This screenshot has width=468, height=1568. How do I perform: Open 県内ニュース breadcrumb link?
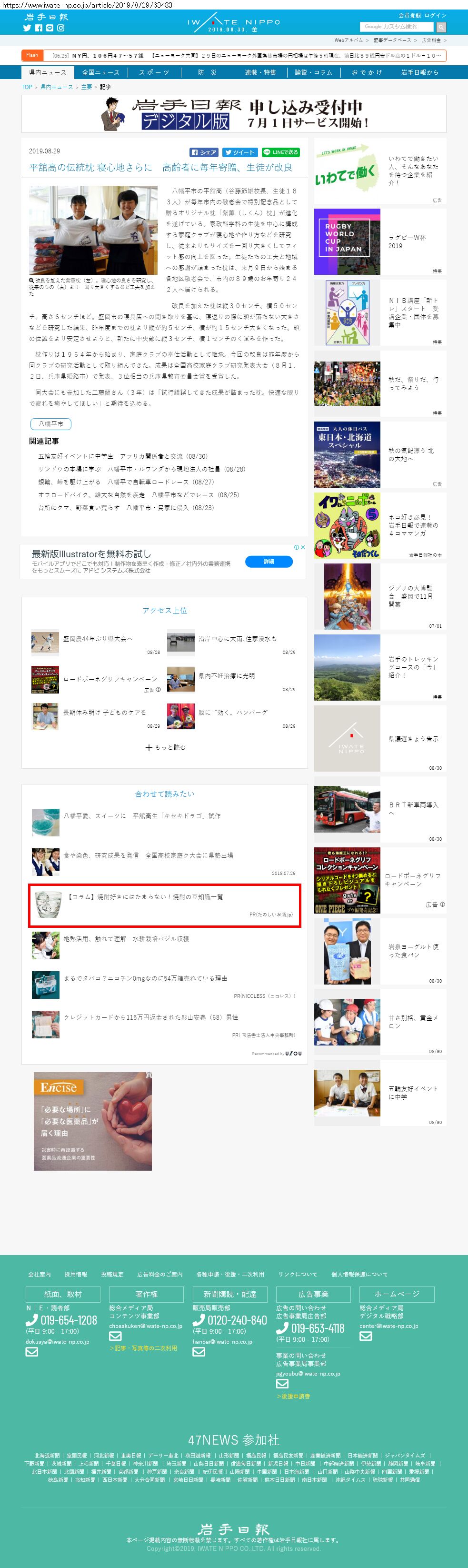[56, 87]
